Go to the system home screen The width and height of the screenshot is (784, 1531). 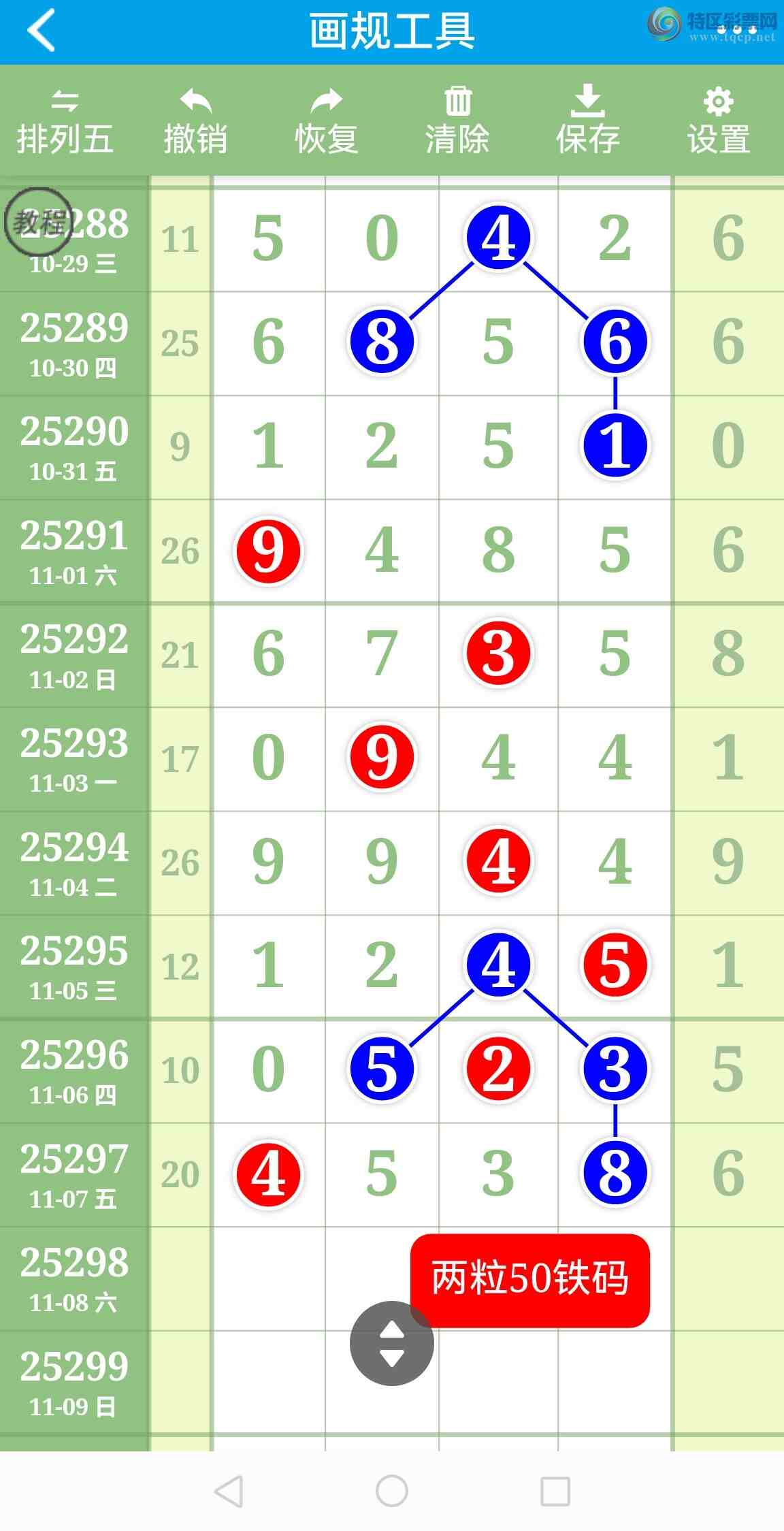(392, 1491)
